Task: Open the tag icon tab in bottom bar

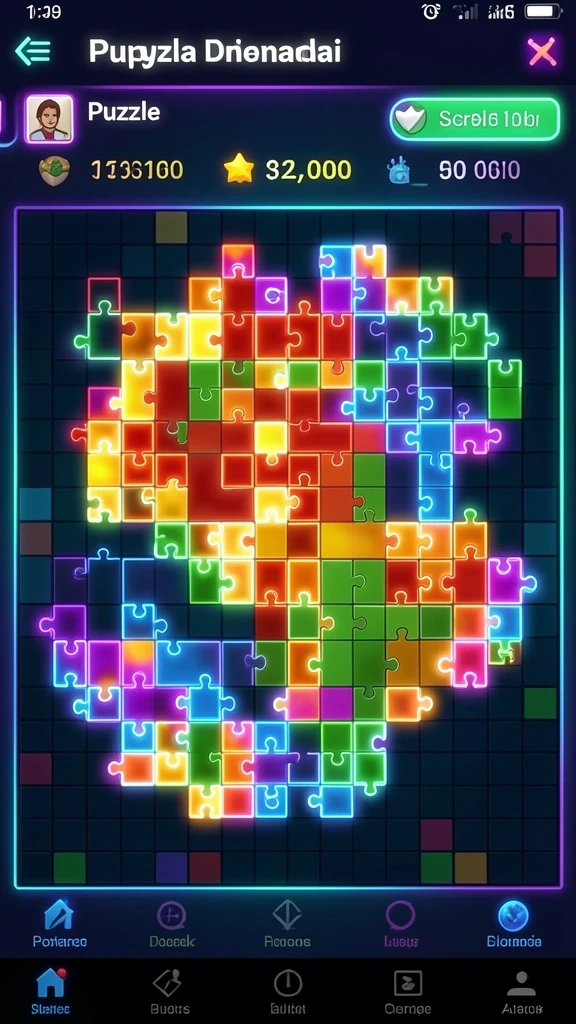Action: (x=168, y=983)
